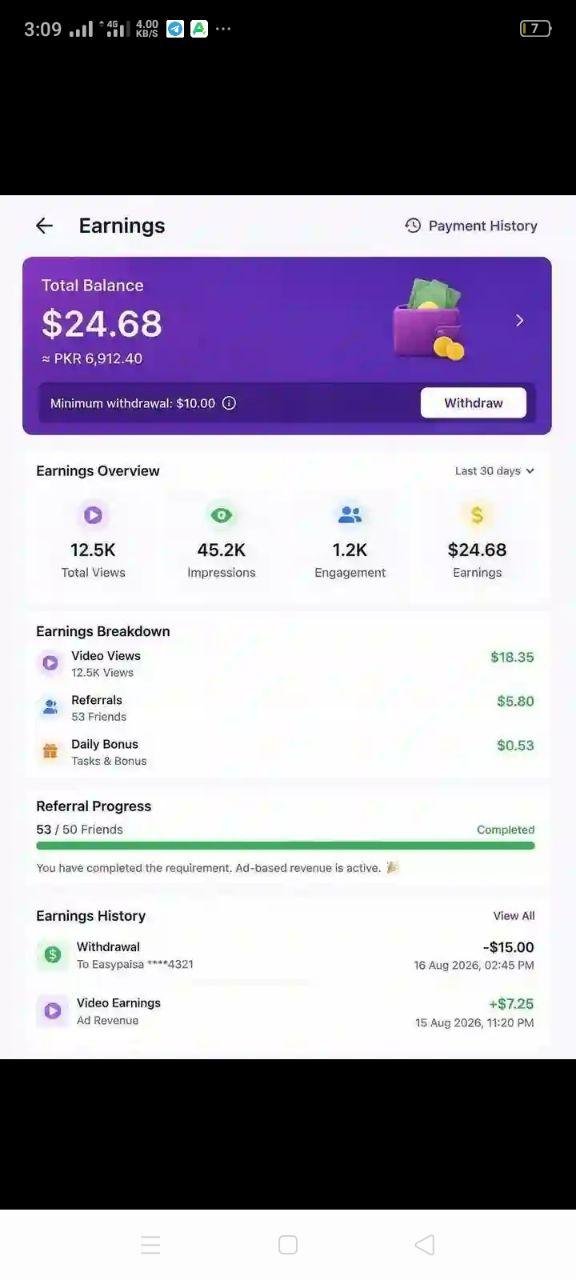Viewport: 576px width, 1280px height.
Task: Go back with the system back triangle
Action: [424, 1244]
